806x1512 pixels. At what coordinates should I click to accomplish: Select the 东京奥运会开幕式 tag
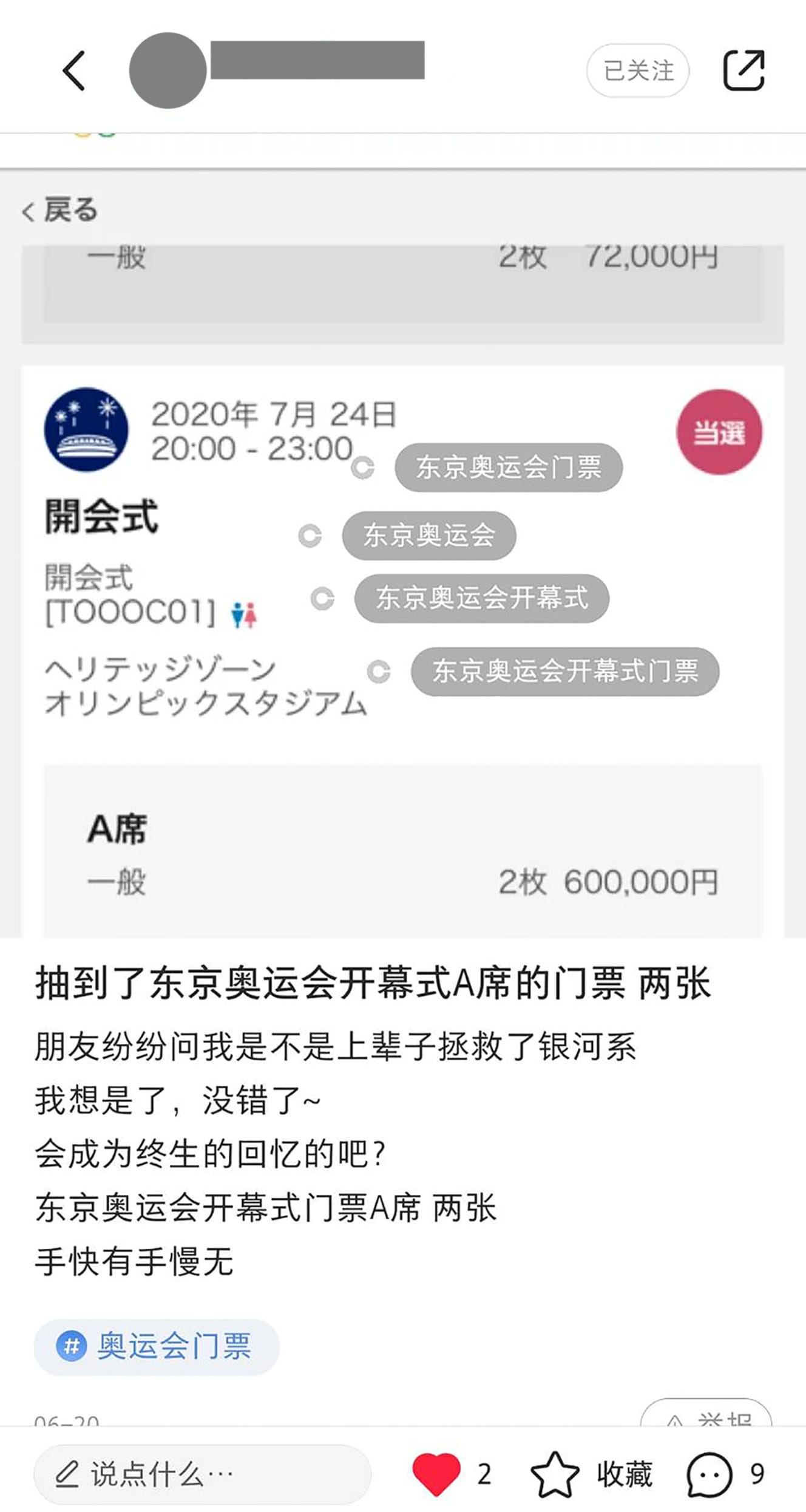coord(482,598)
